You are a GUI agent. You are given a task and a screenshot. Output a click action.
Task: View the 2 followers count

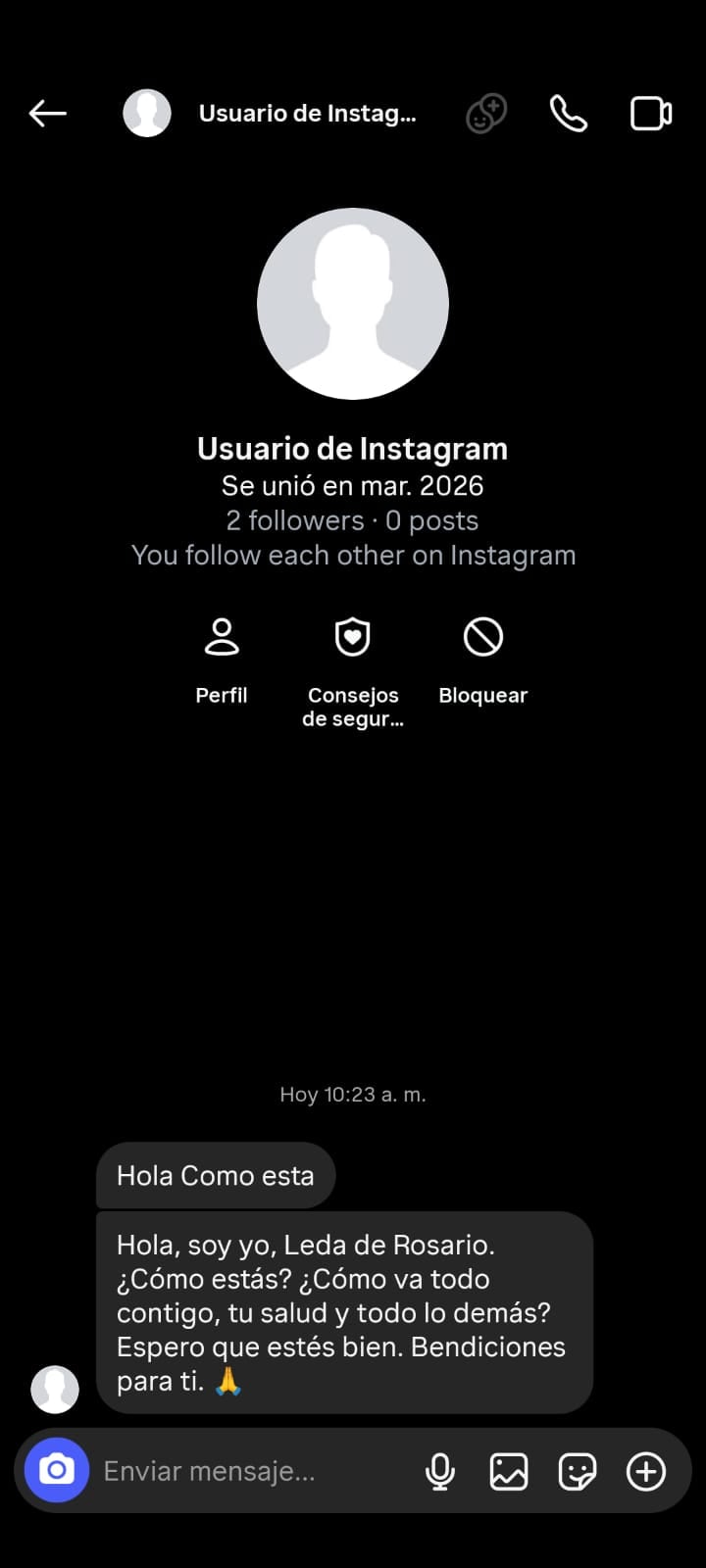[x=294, y=520]
